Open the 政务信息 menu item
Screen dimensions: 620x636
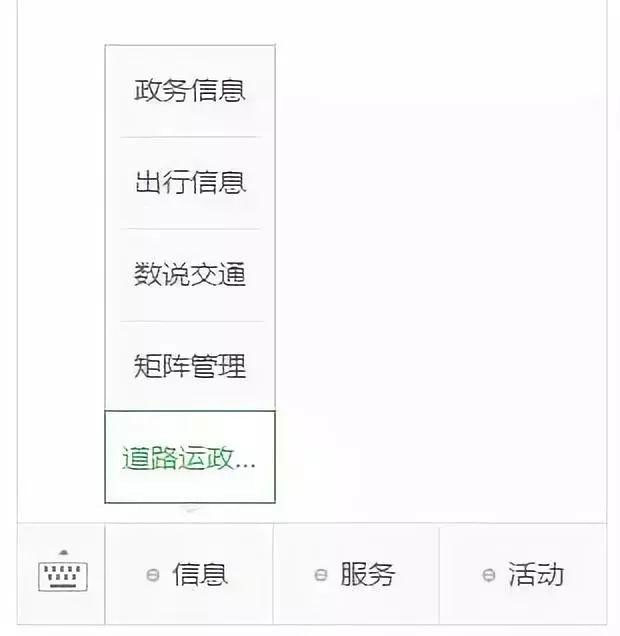coord(190,91)
